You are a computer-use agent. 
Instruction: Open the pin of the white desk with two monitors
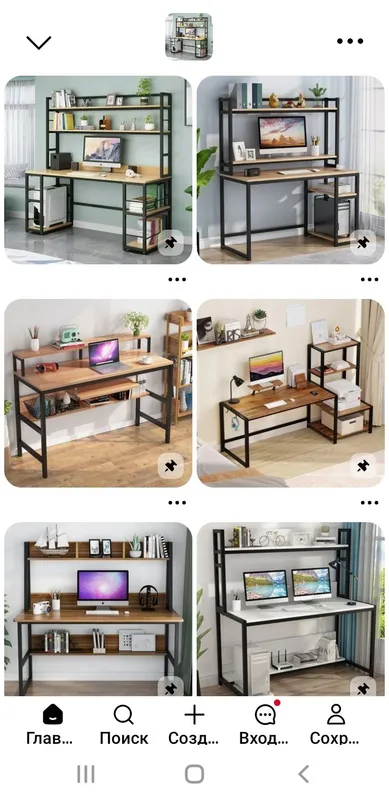(x=290, y=609)
